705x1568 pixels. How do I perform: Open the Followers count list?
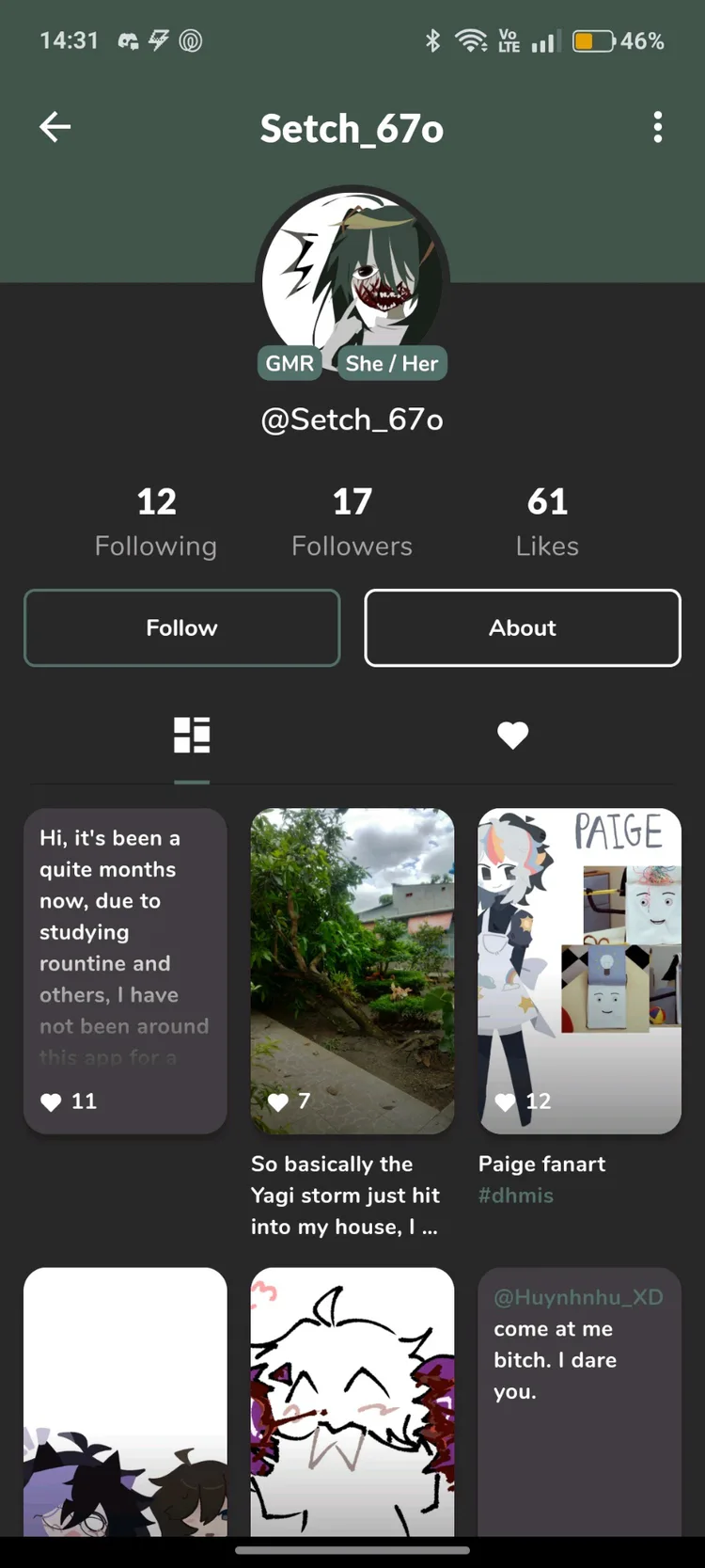click(352, 520)
